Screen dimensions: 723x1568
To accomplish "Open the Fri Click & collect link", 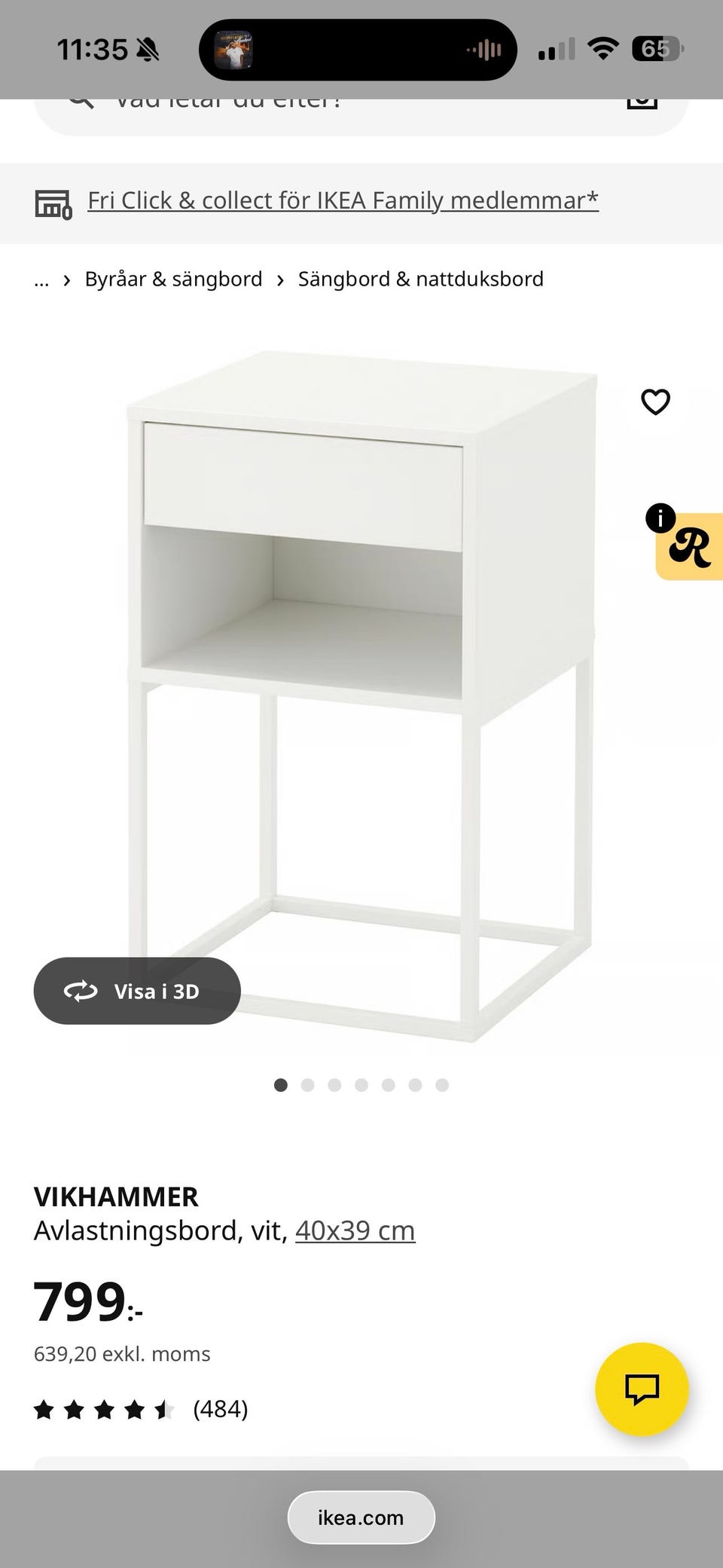I will (x=343, y=200).
